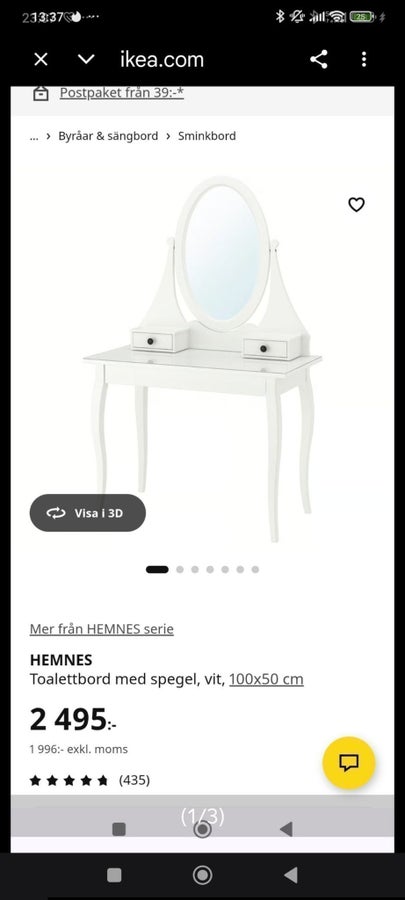Open the Sminkbord breadcrumb
The height and width of the screenshot is (900, 405).
(207, 136)
